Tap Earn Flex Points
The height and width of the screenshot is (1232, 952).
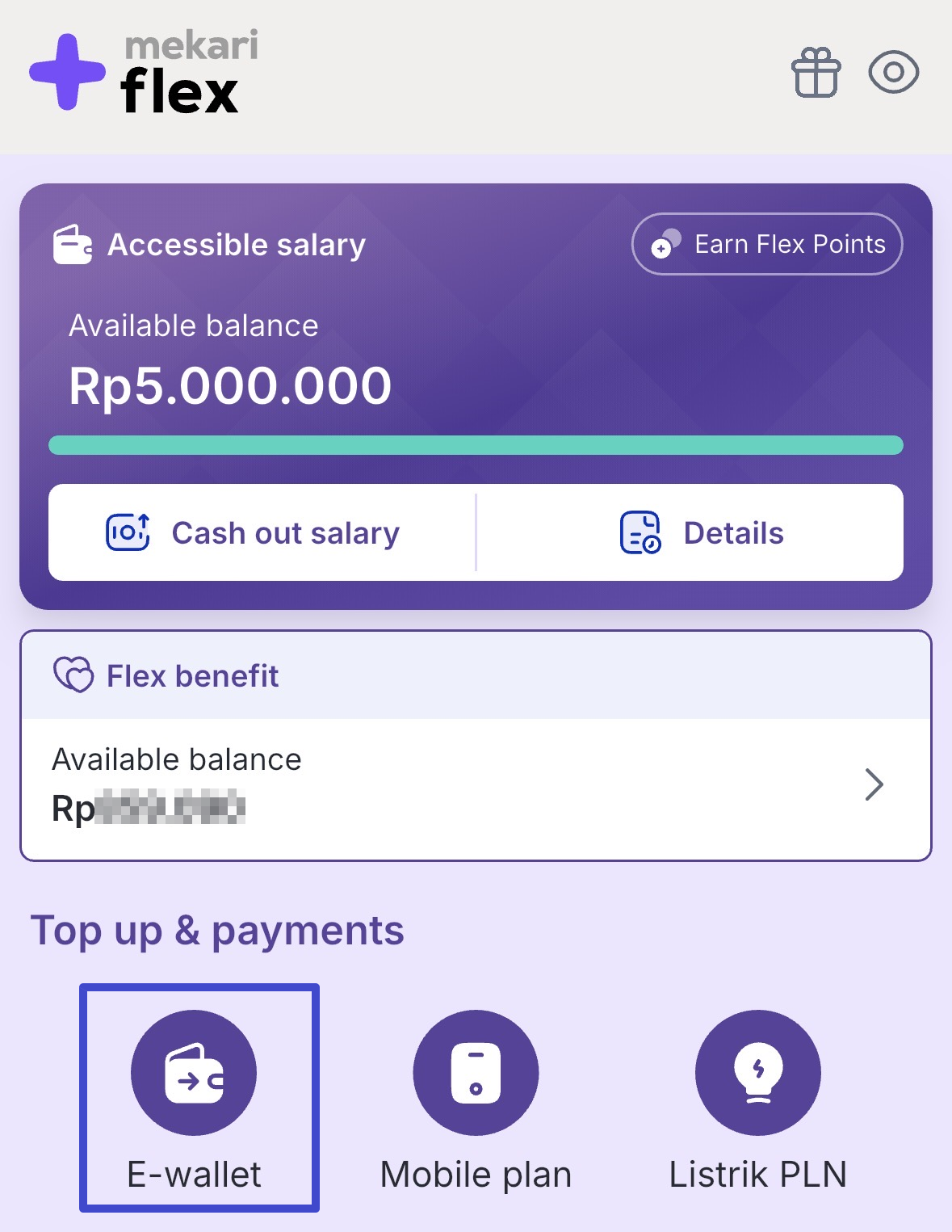[x=767, y=244]
